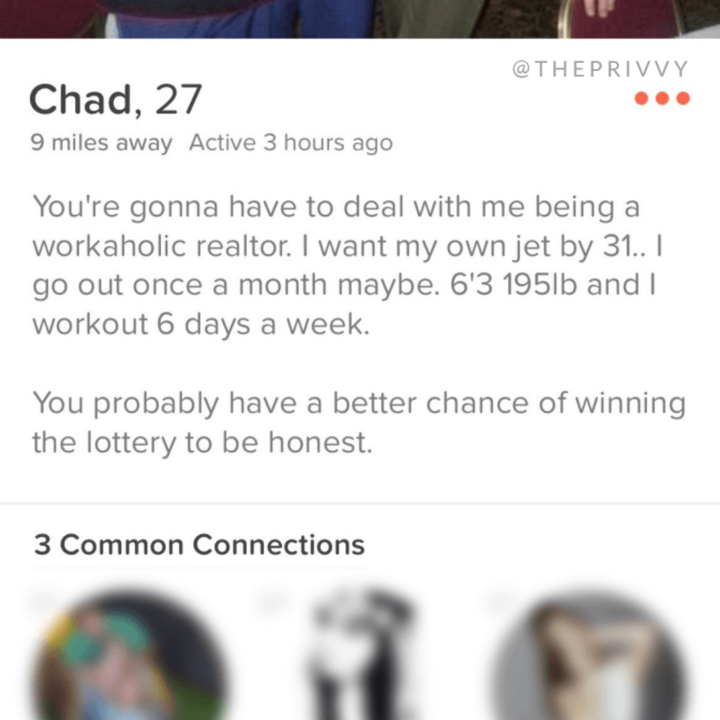The image size is (720, 720).
Task: Open the three-dot options menu on Chad's profile
Action: [662, 99]
